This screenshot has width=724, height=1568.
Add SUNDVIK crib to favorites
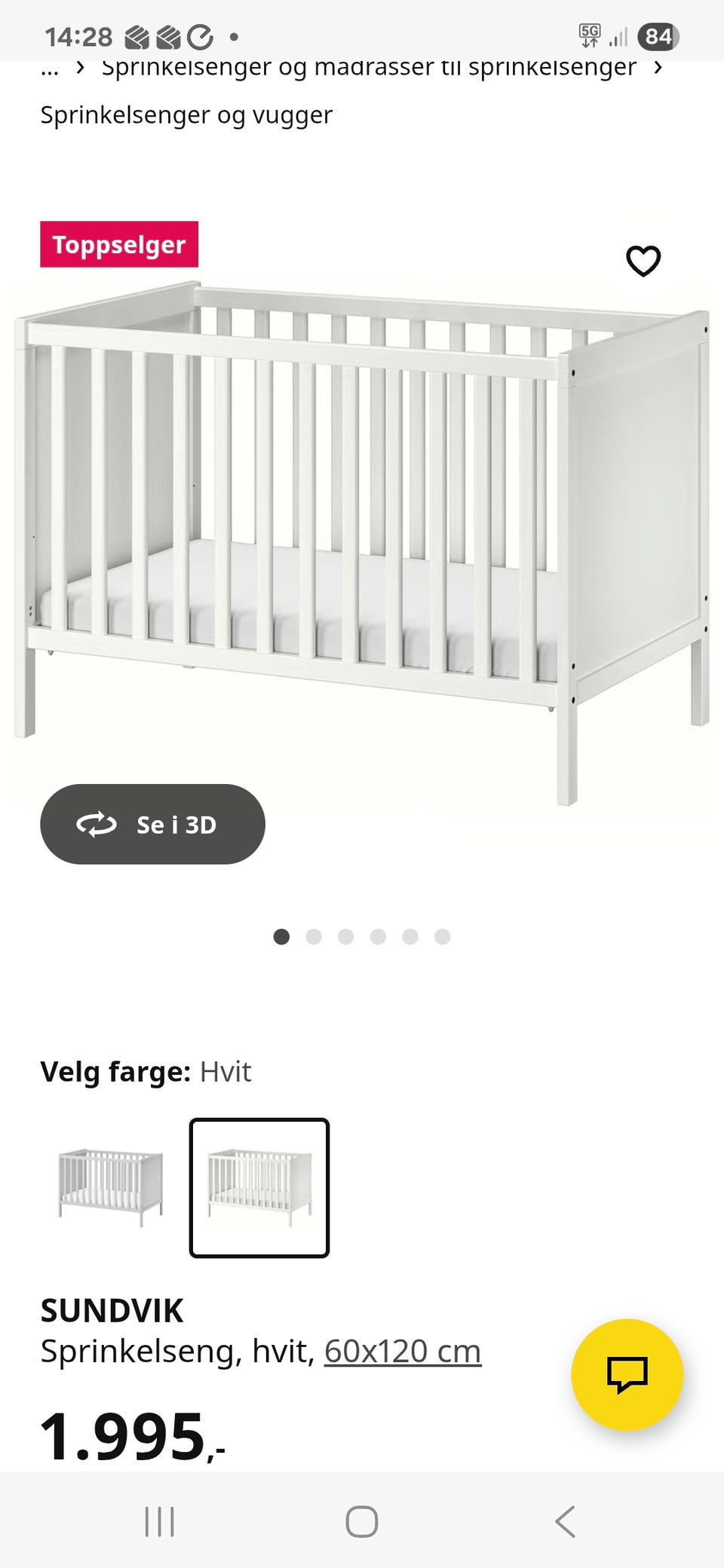tap(643, 261)
